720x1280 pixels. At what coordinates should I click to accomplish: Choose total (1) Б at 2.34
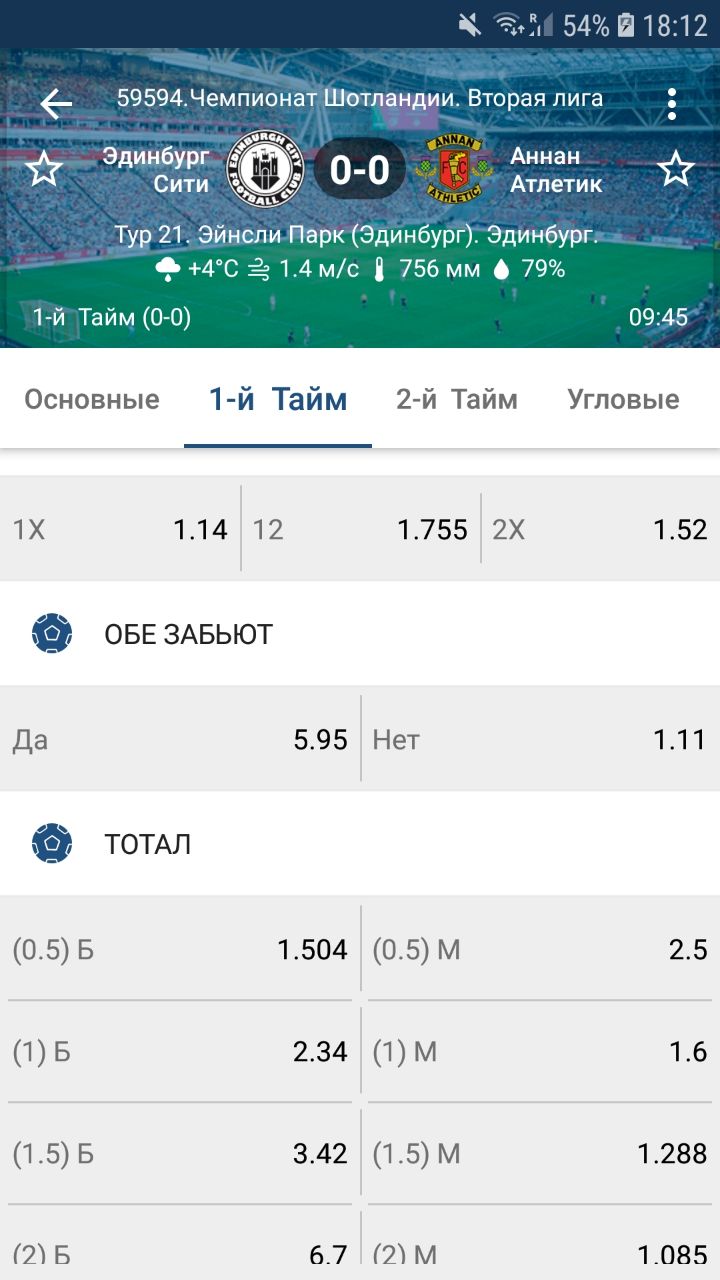[x=180, y=1051]
